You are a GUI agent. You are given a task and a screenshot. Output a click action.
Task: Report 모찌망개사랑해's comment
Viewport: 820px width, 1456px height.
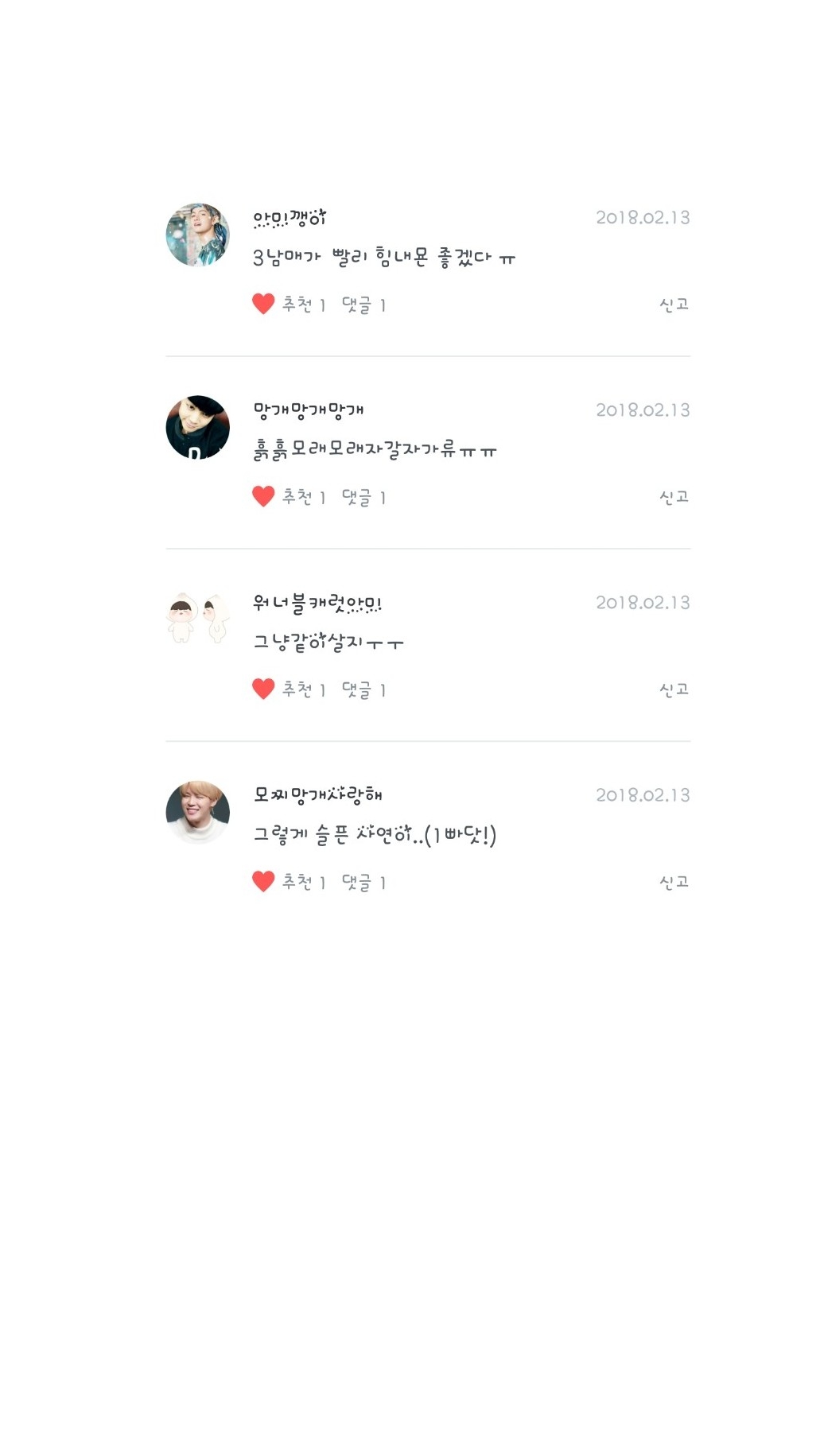click(x=674, y=882)
